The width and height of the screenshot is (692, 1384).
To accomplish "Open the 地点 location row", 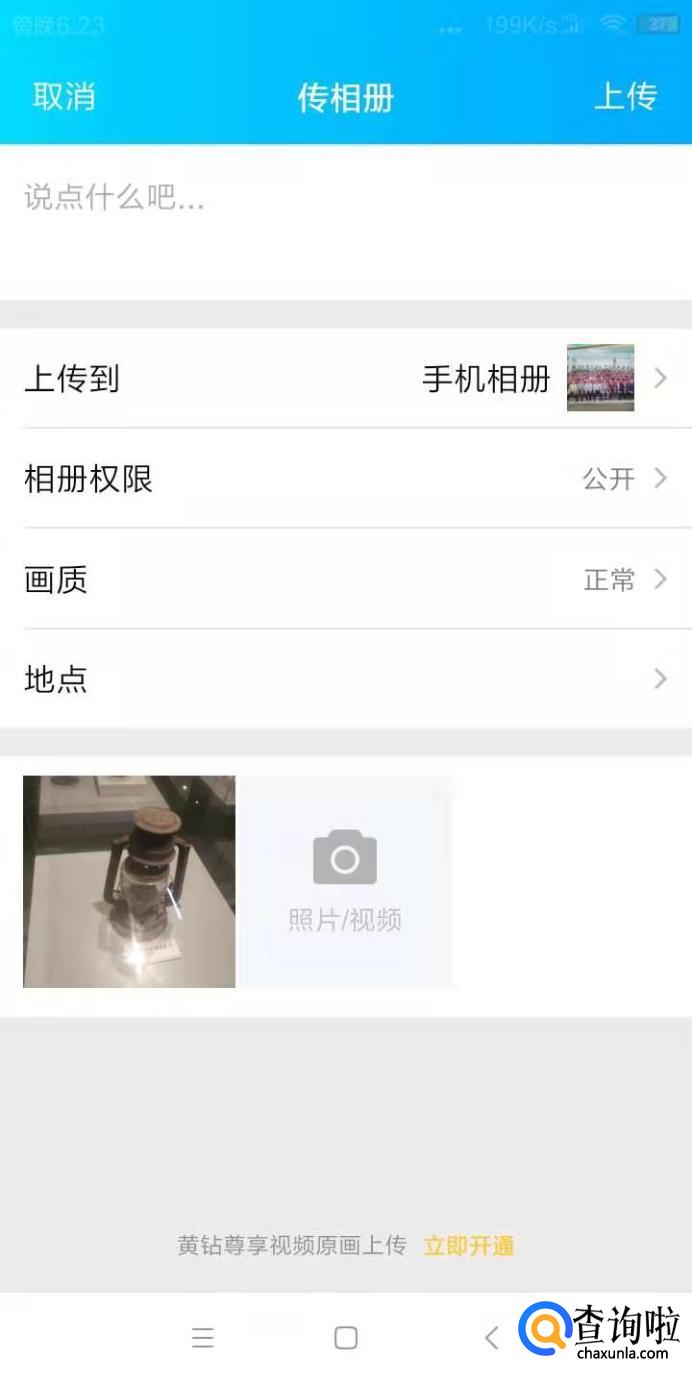I will tap(346, 679).
